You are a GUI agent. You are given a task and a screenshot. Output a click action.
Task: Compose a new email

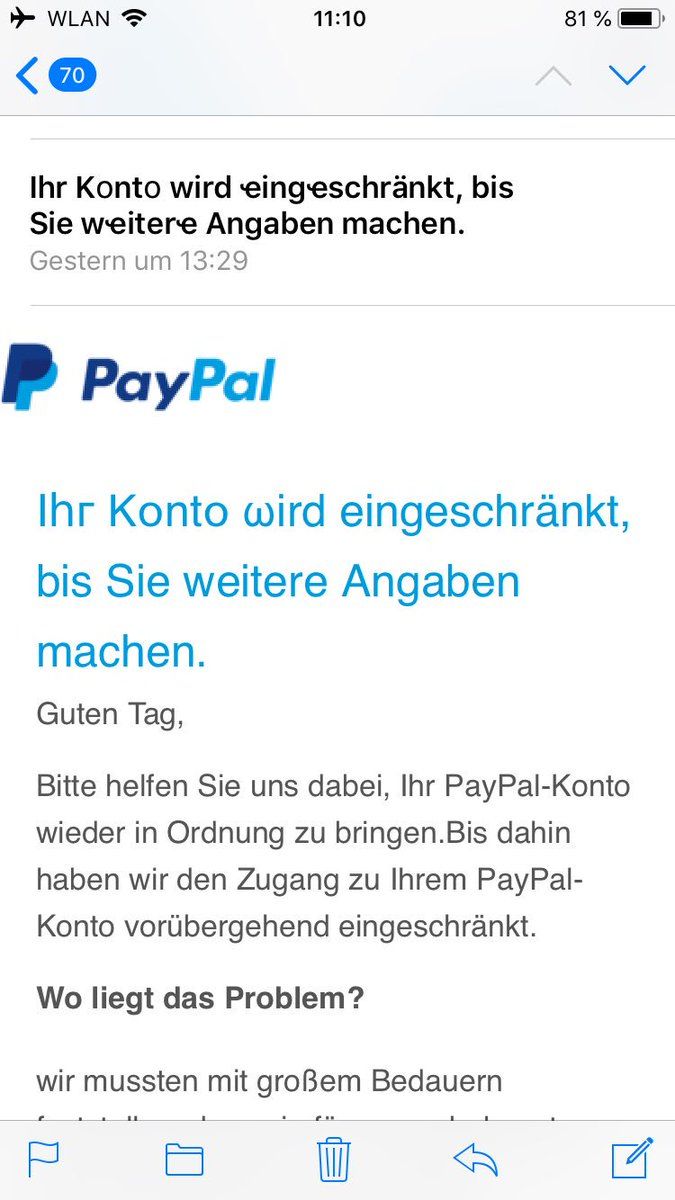[631, 1158]
